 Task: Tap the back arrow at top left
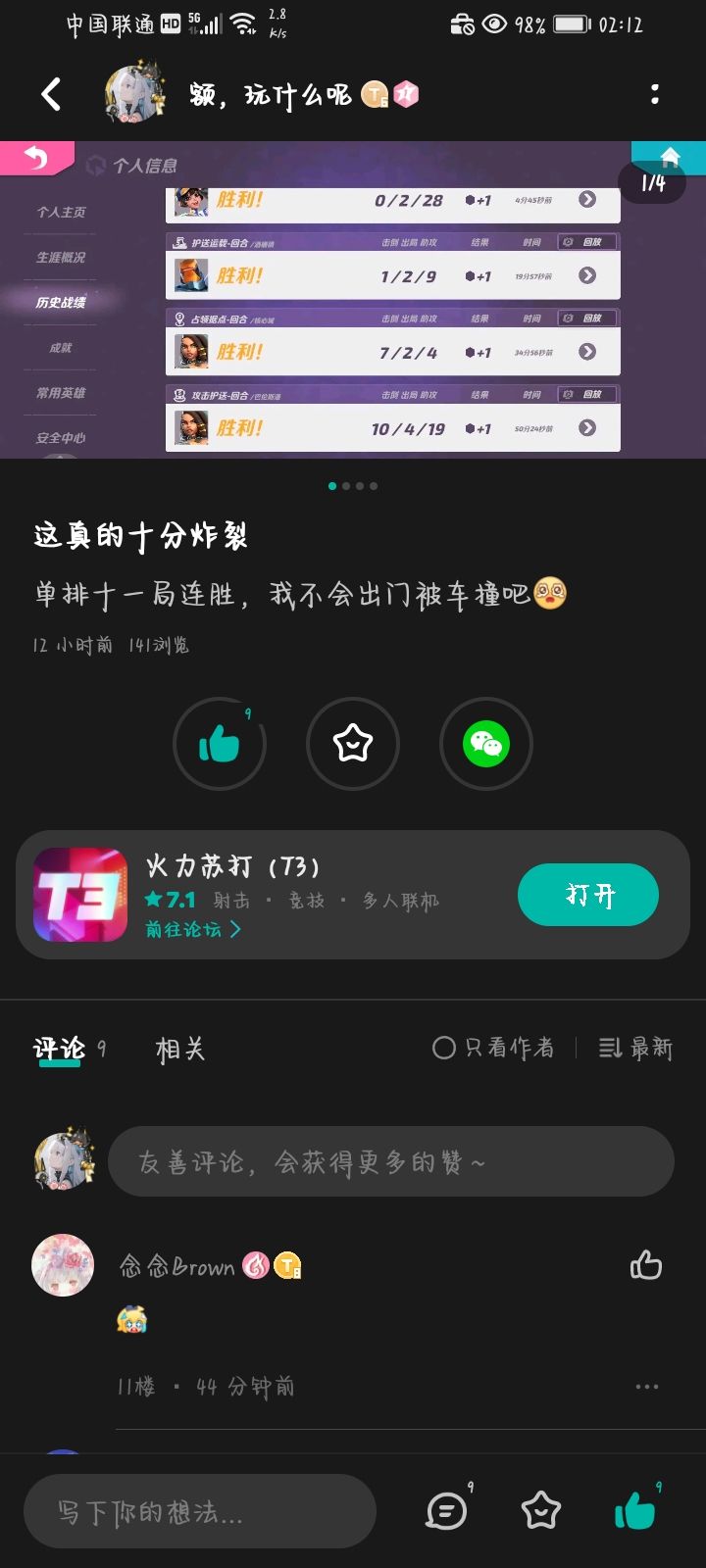tap(51, 93)
